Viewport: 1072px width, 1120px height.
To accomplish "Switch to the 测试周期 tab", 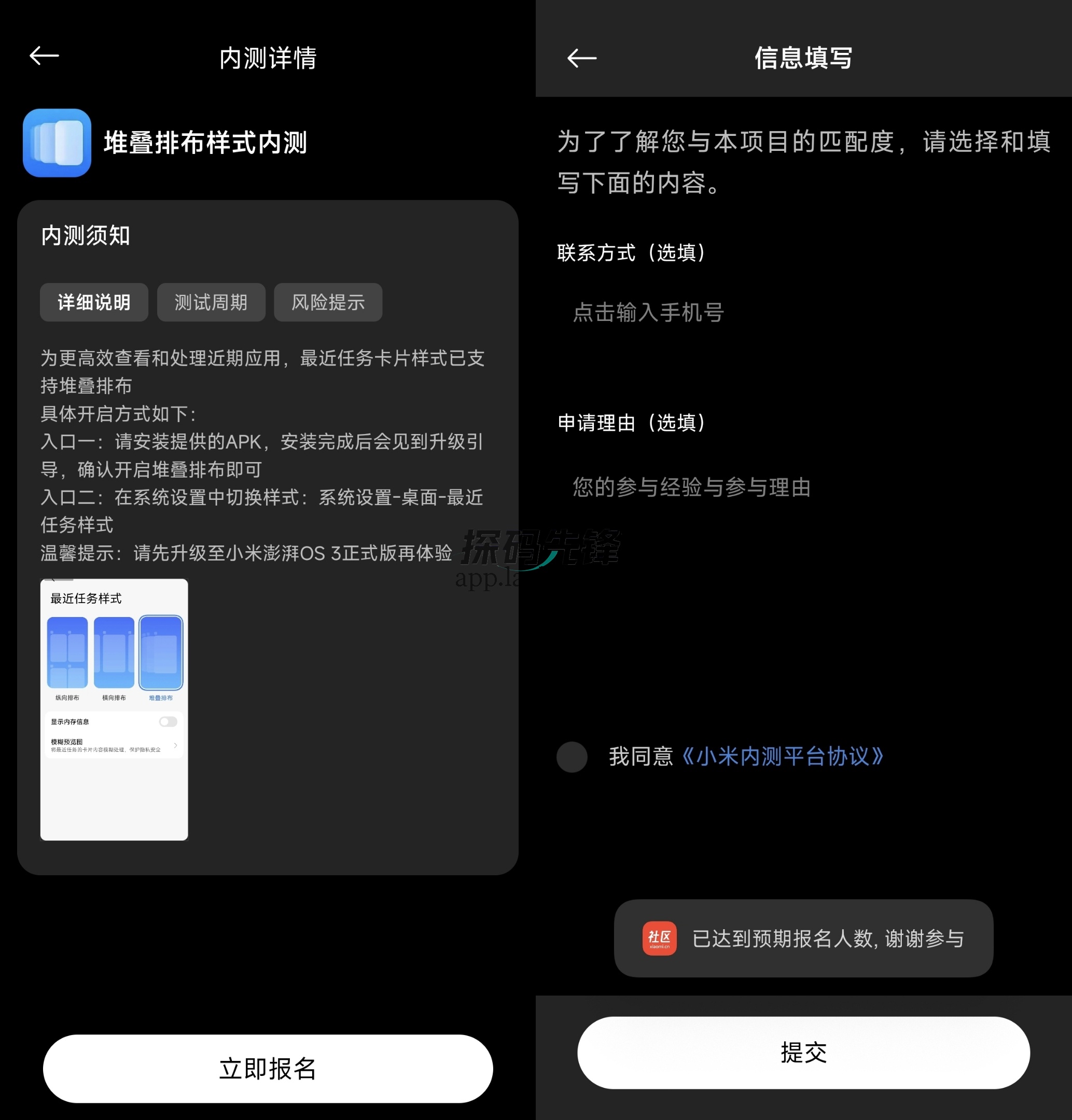I will pyautogui.click(x=211, y=302).
